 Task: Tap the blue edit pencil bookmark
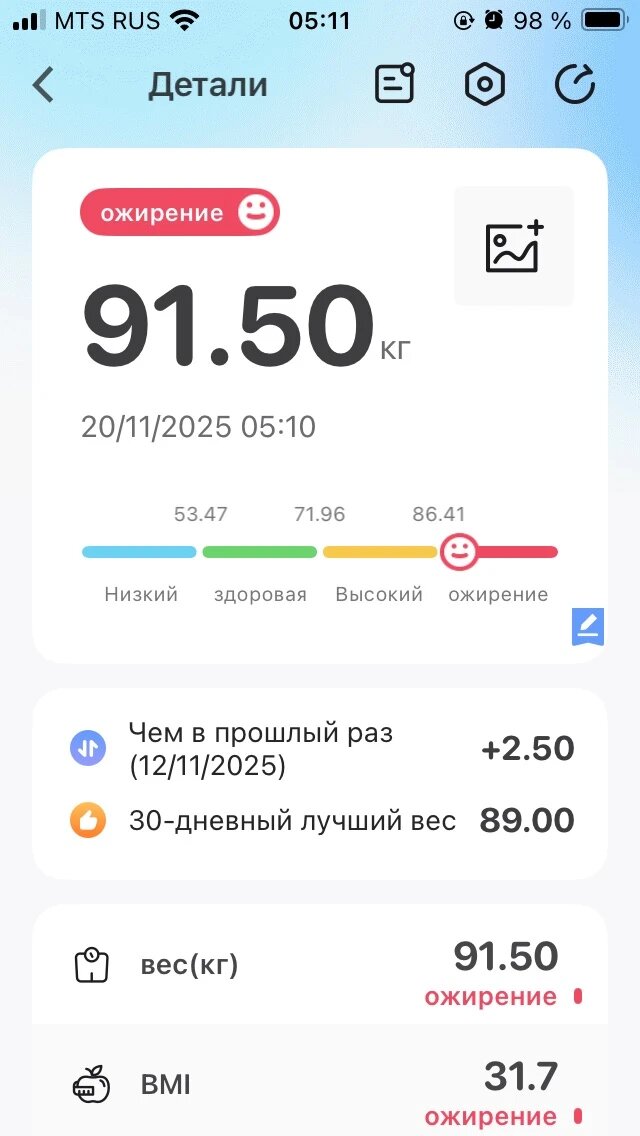[x=588, y=627]
